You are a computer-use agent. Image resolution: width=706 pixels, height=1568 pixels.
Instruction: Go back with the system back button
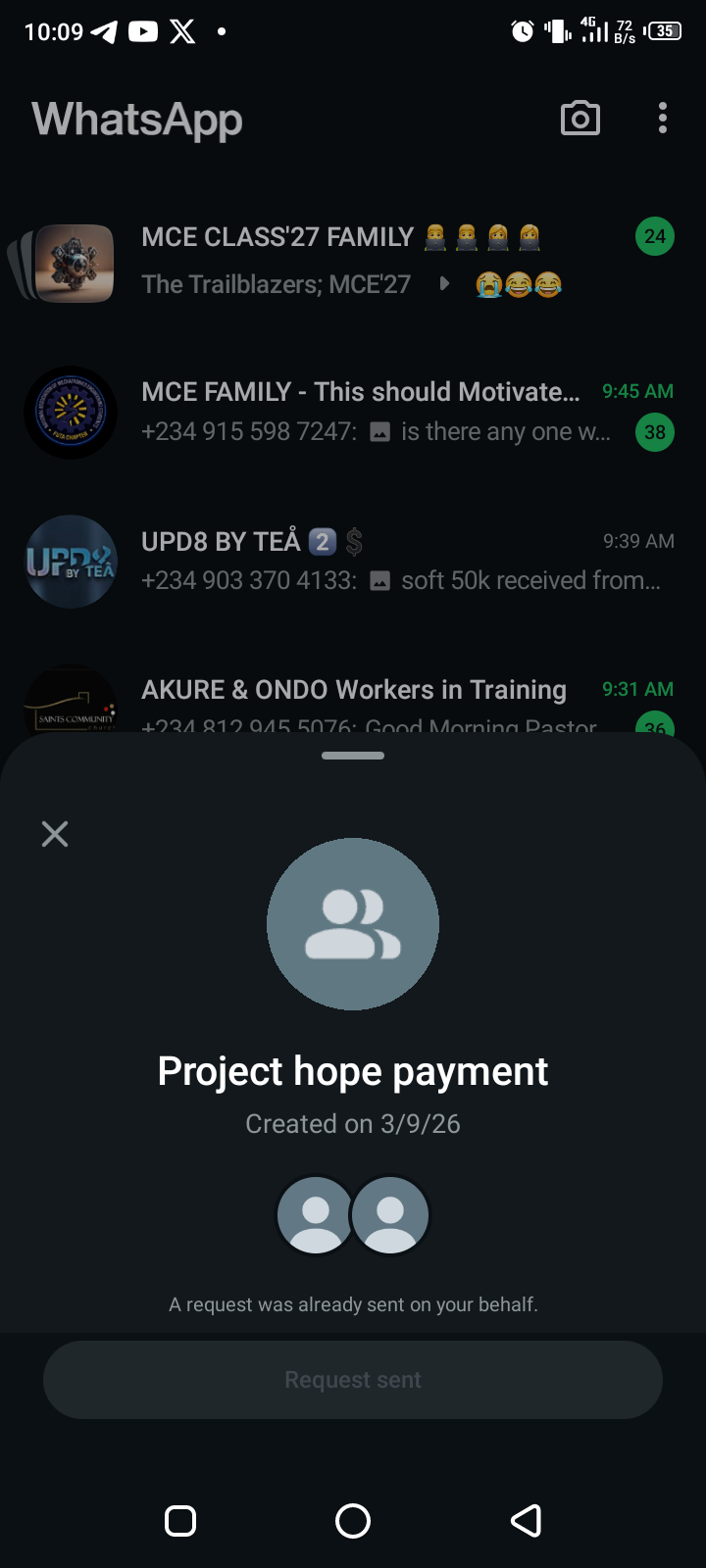click(x=527, y=1520)
